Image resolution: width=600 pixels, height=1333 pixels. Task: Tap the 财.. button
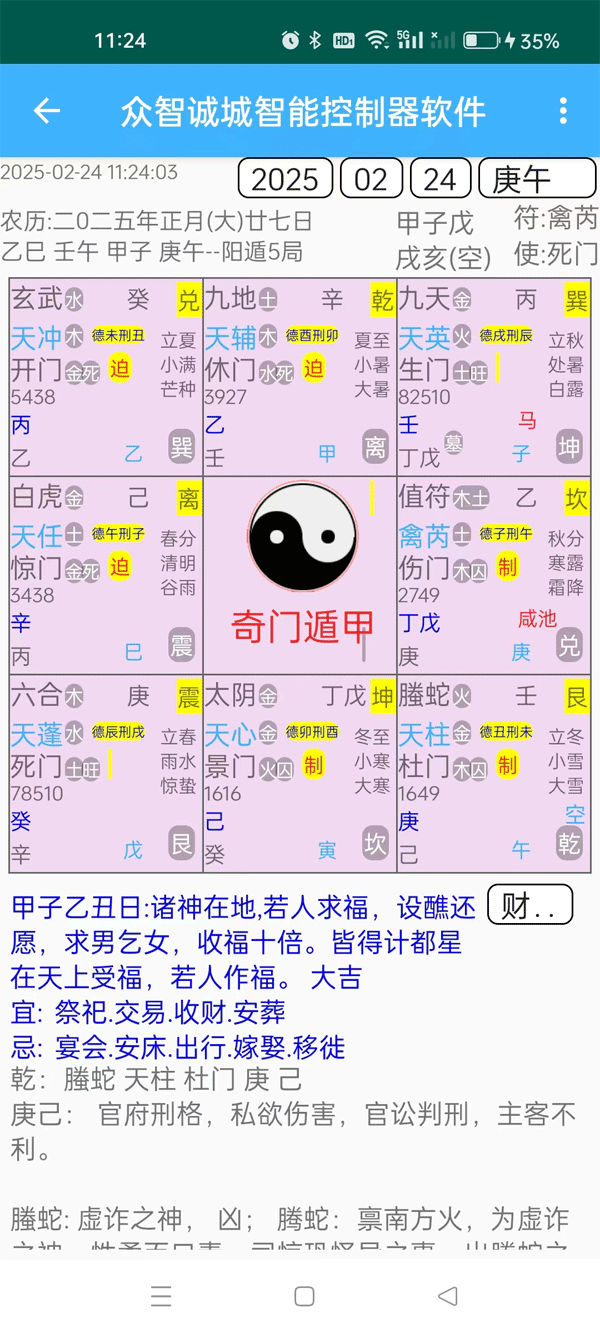click(529, 906)
